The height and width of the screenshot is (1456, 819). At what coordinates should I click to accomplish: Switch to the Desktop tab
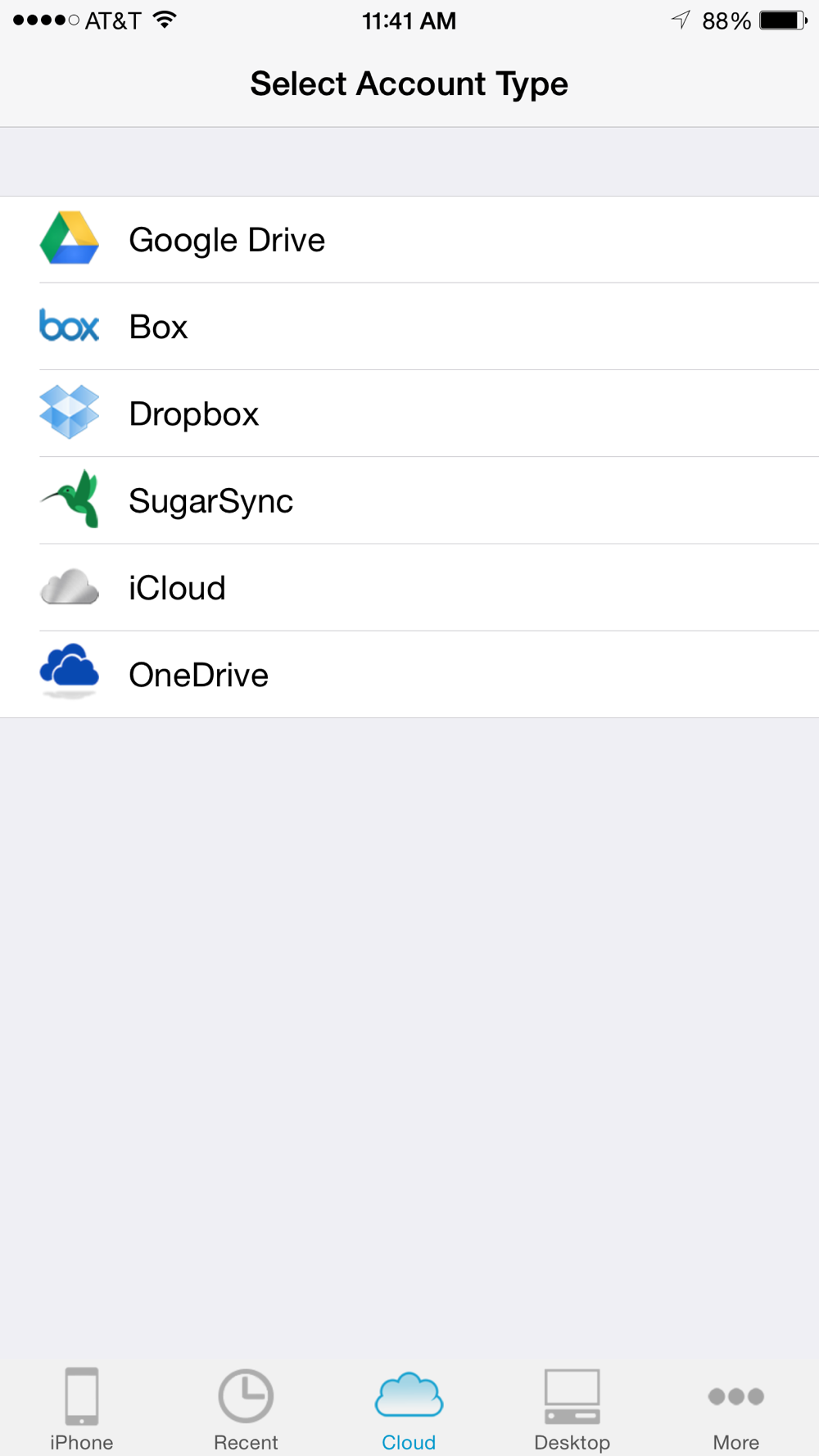[572, 1409]
